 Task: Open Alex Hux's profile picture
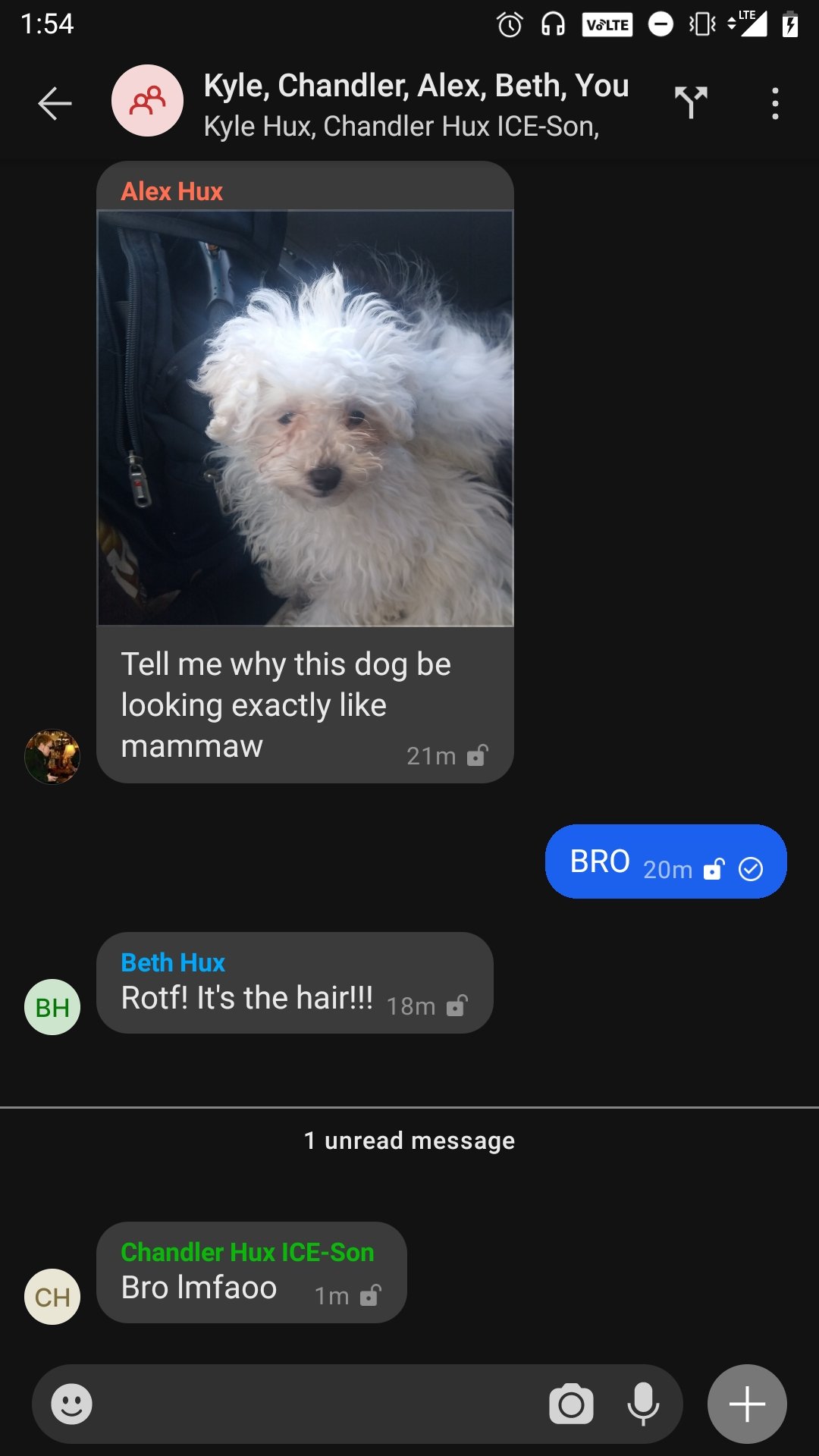click(x=52, y=757)
